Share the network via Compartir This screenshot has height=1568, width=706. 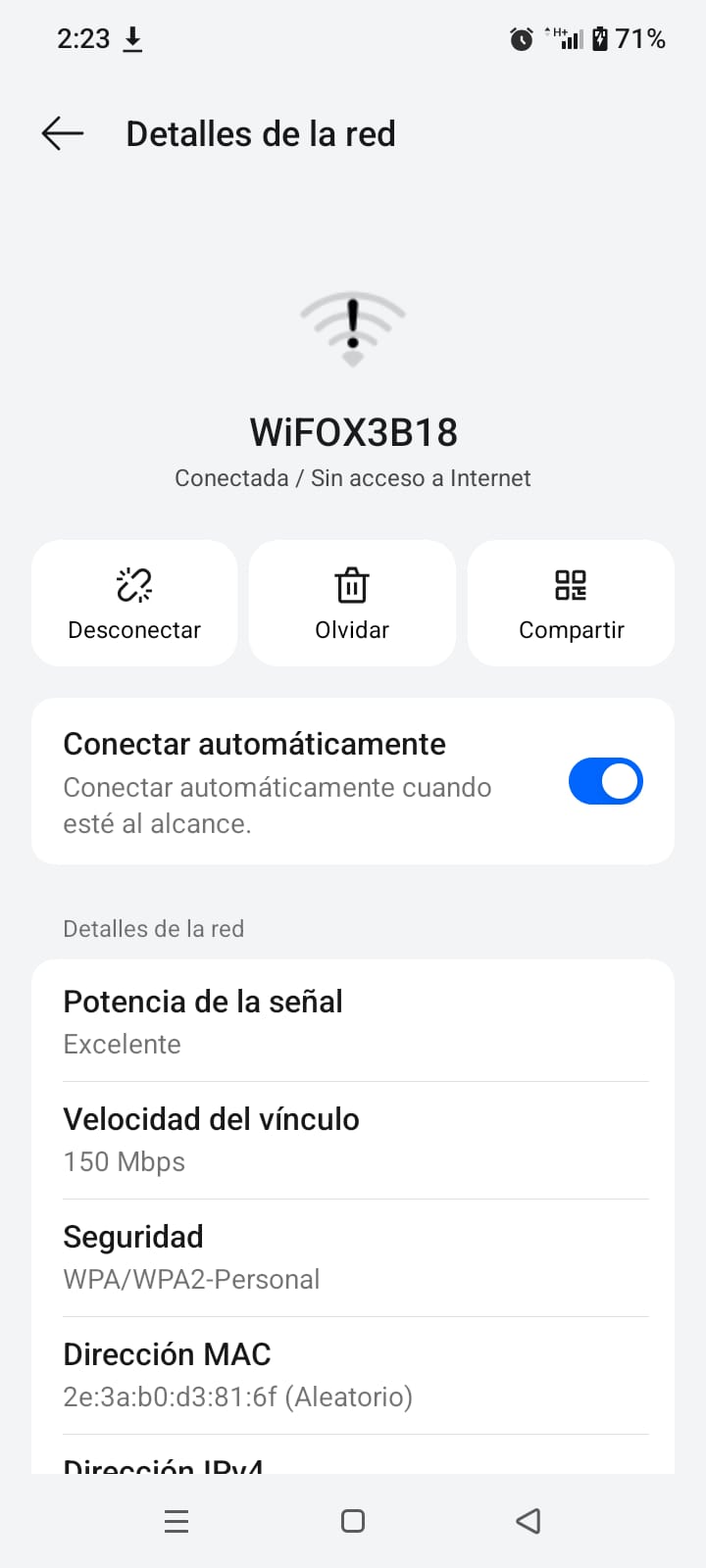click(571, 603)
